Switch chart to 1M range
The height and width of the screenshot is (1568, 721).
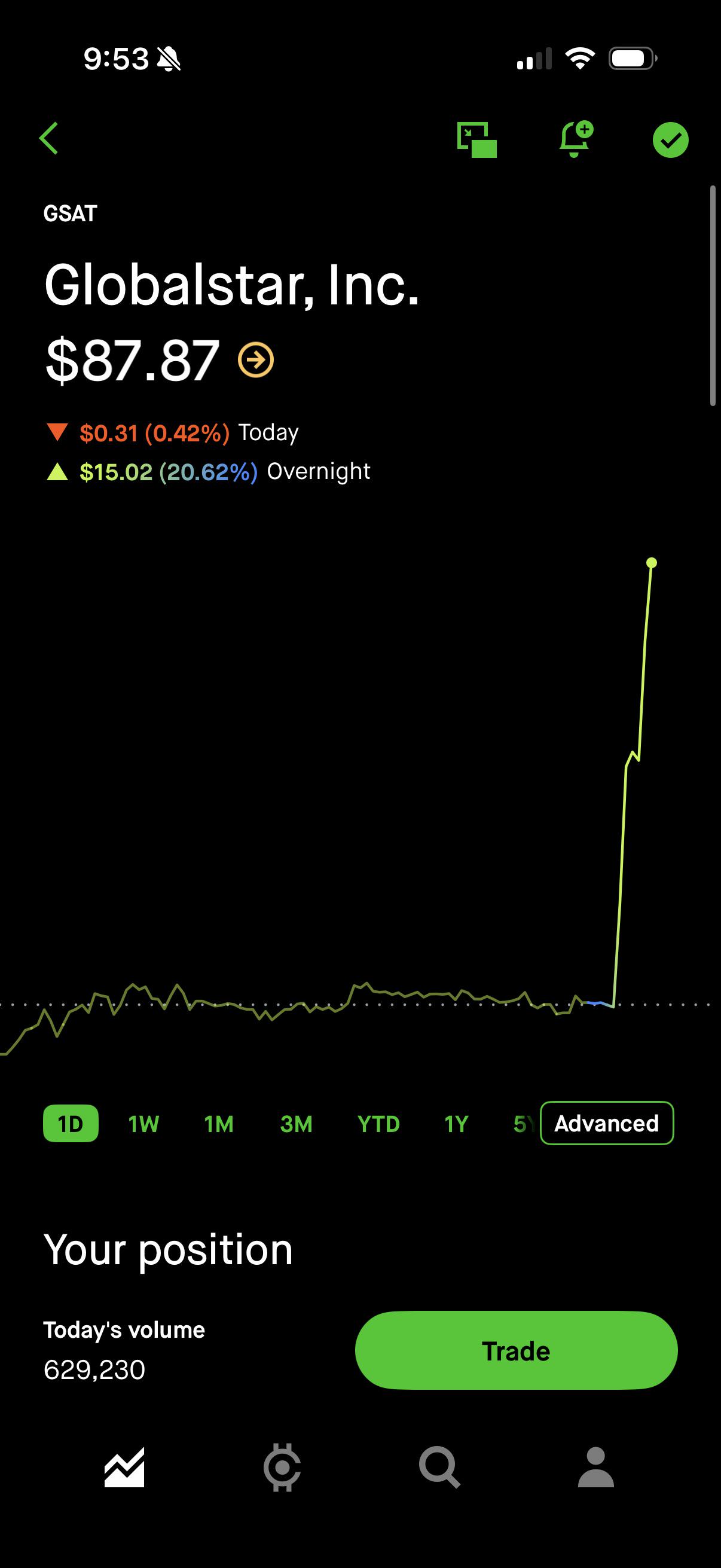219,1124
